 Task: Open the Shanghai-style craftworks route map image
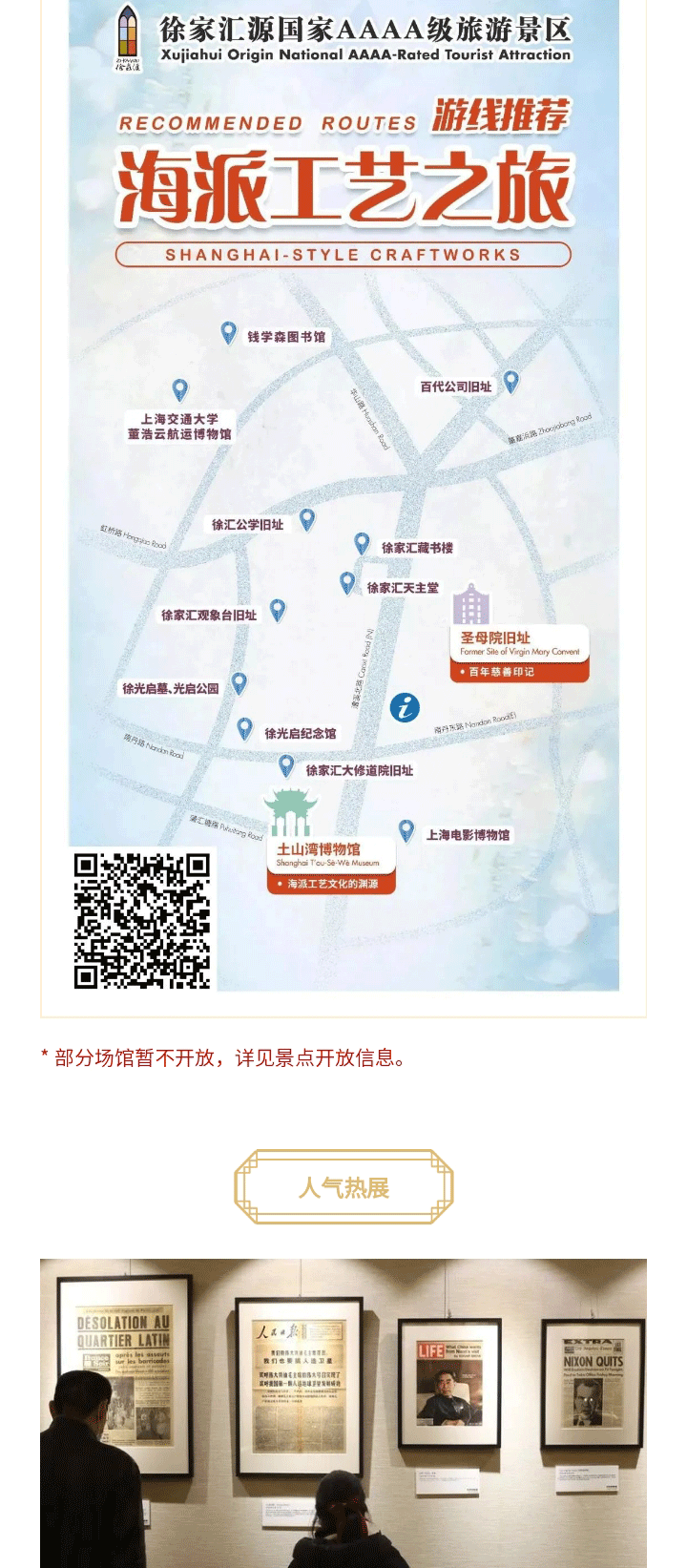point(343,496)
